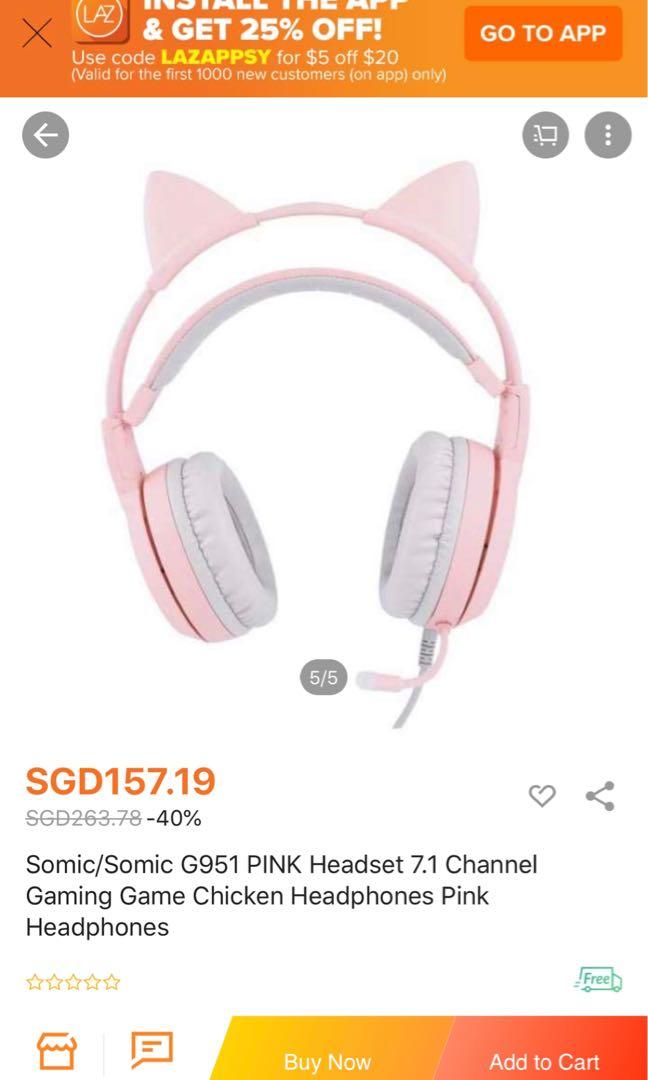648x1080 pixels.
Task: Share this headset listing
Action: (x=600, y=796)
